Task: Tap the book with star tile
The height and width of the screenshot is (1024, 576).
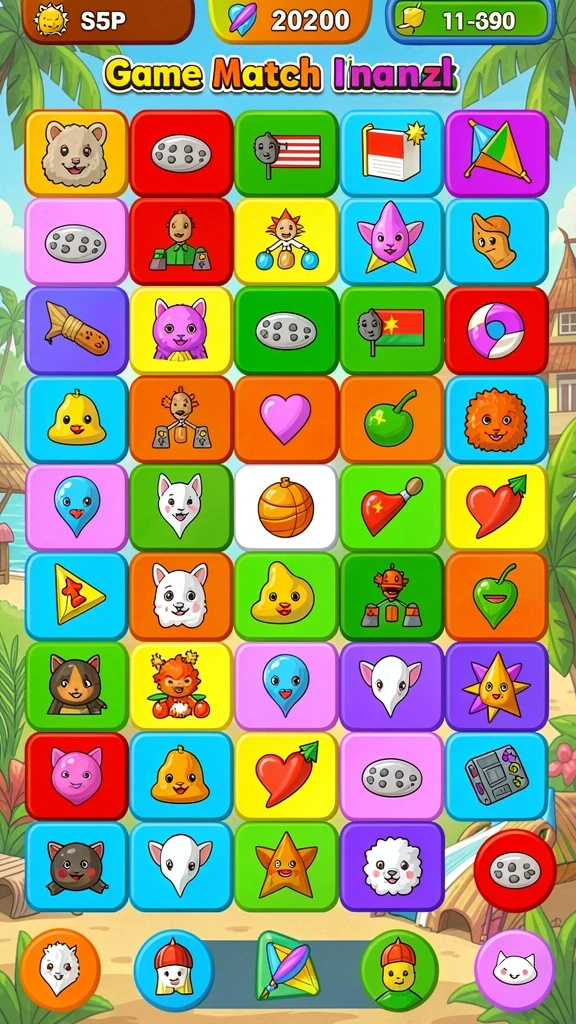Action: coord(391,153)
